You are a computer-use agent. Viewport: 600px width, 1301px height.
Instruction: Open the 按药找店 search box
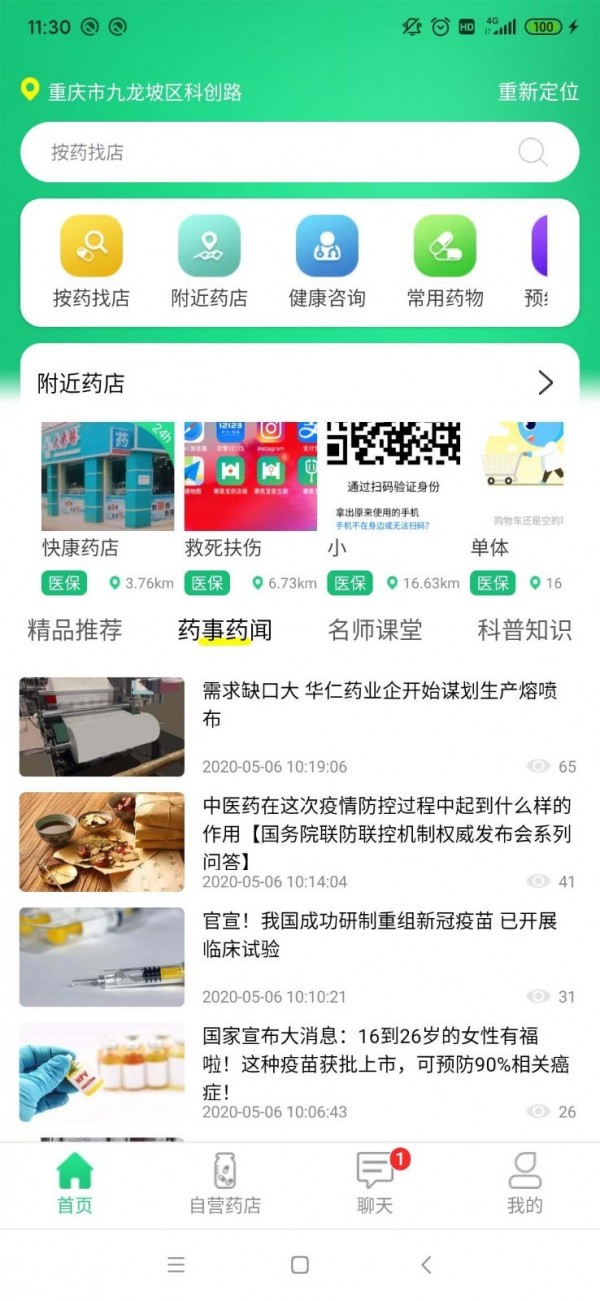pyautogui.click(x=280, y=153)
